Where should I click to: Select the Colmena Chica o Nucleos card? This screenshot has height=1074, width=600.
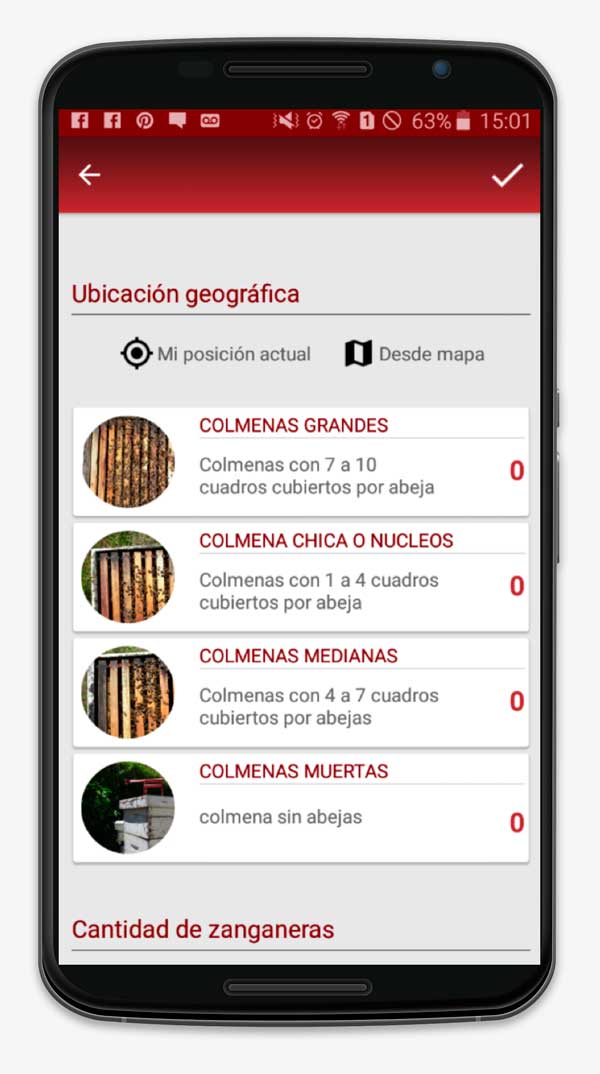click(x=301, y=577)
